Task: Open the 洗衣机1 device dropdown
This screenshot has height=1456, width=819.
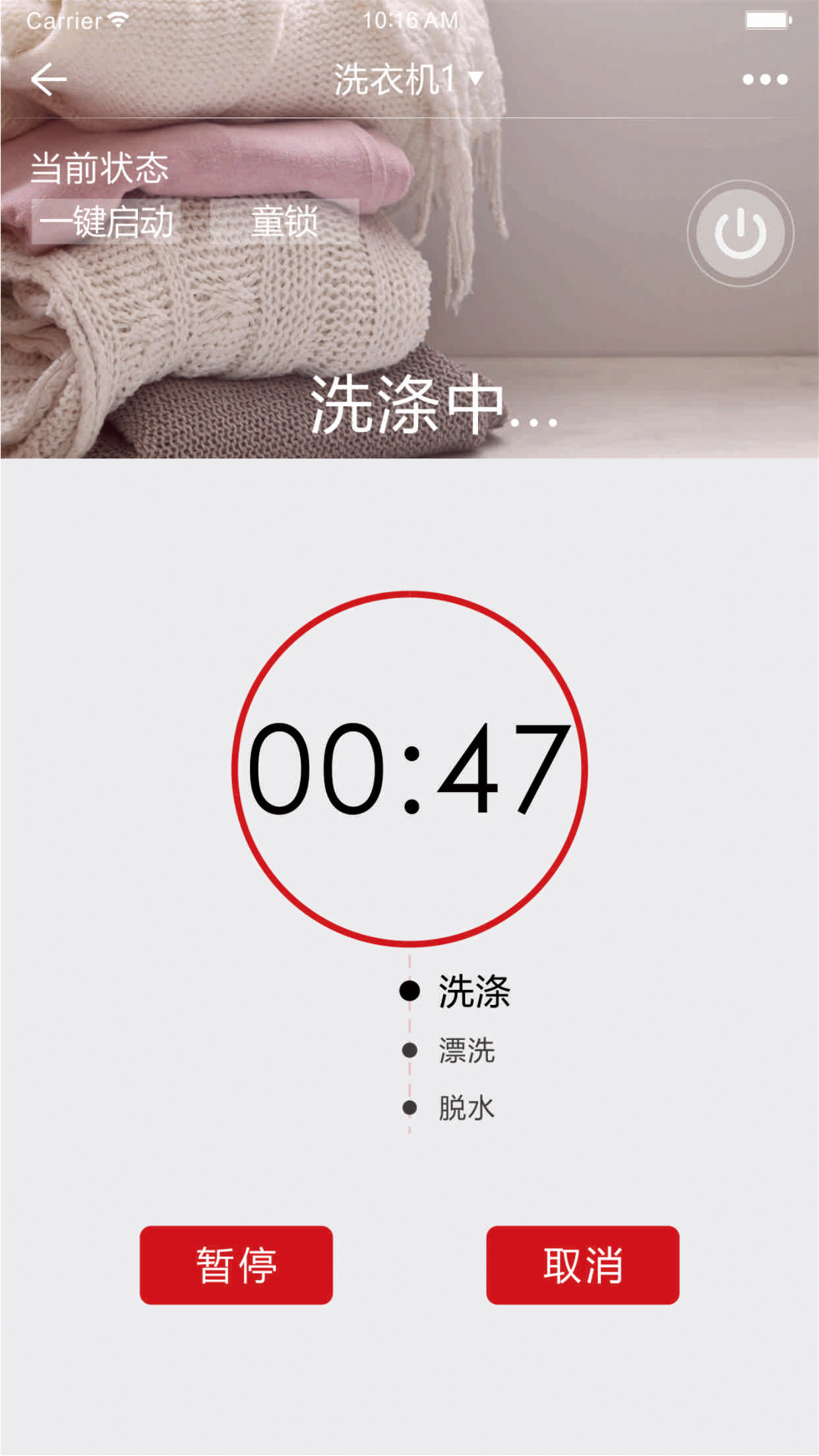Action: click(409, 80)
